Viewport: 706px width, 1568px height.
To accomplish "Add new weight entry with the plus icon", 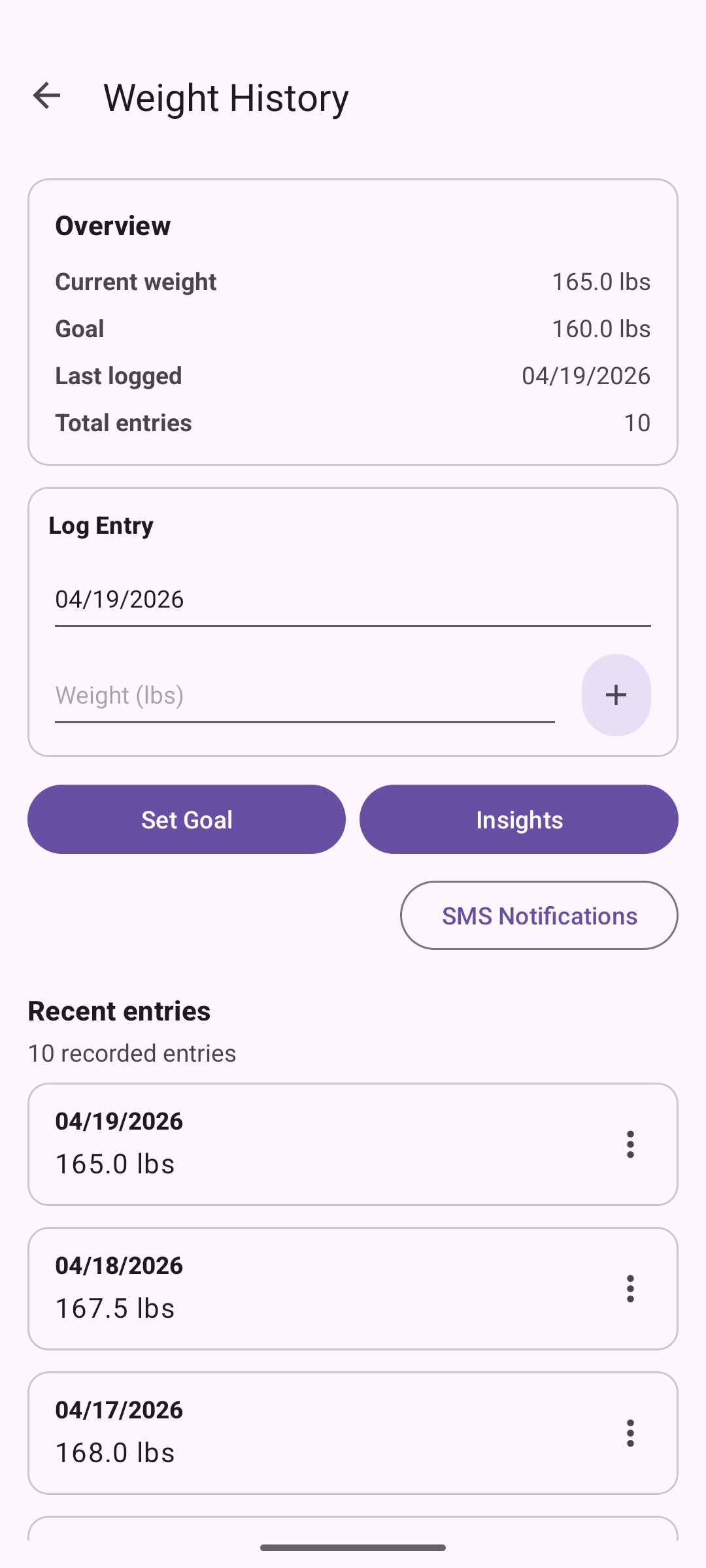I will click(616, 694).
